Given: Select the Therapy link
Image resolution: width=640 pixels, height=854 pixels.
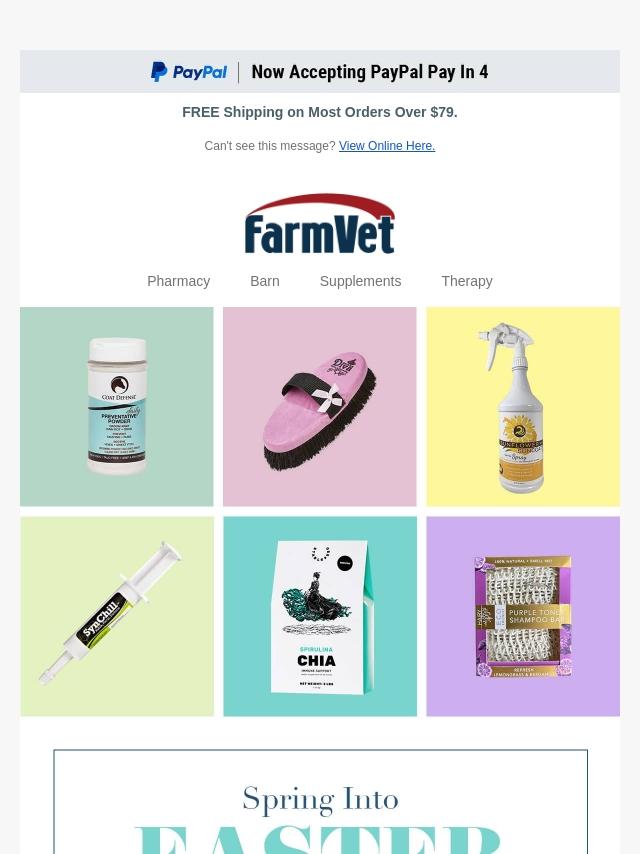Looking at the screenshot, I should [467, 281].
